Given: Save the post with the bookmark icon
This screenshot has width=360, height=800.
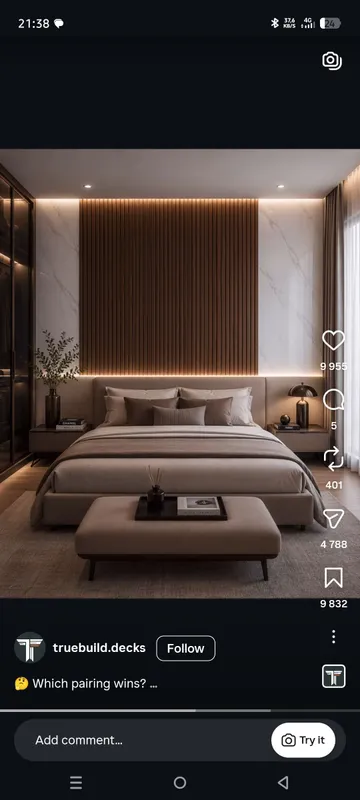Looking at the screenshot, I should 333,578.
